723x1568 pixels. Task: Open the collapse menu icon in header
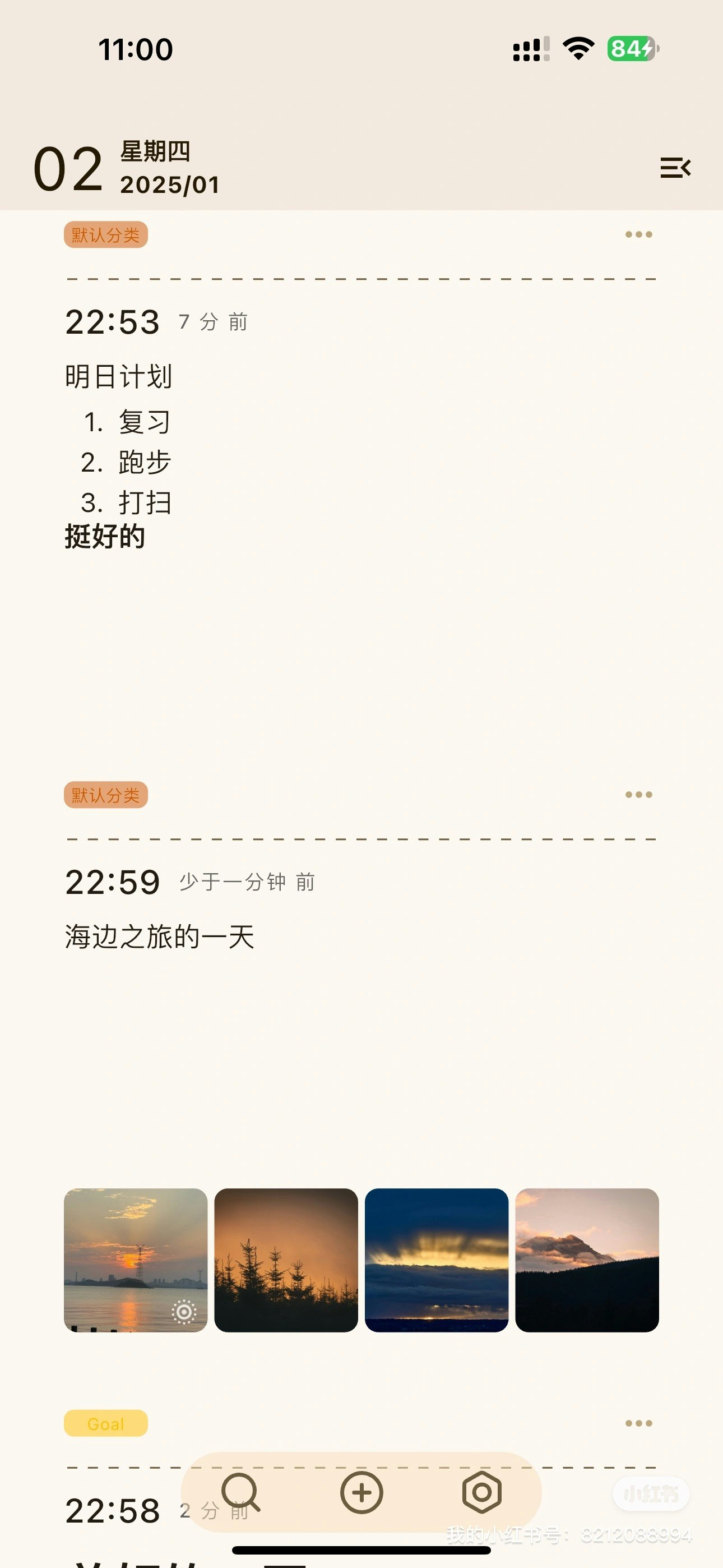(x=675, y=167)
